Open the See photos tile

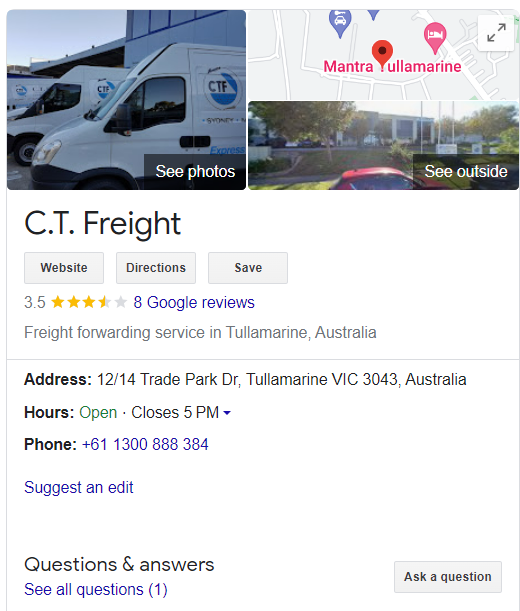point(126,100)
